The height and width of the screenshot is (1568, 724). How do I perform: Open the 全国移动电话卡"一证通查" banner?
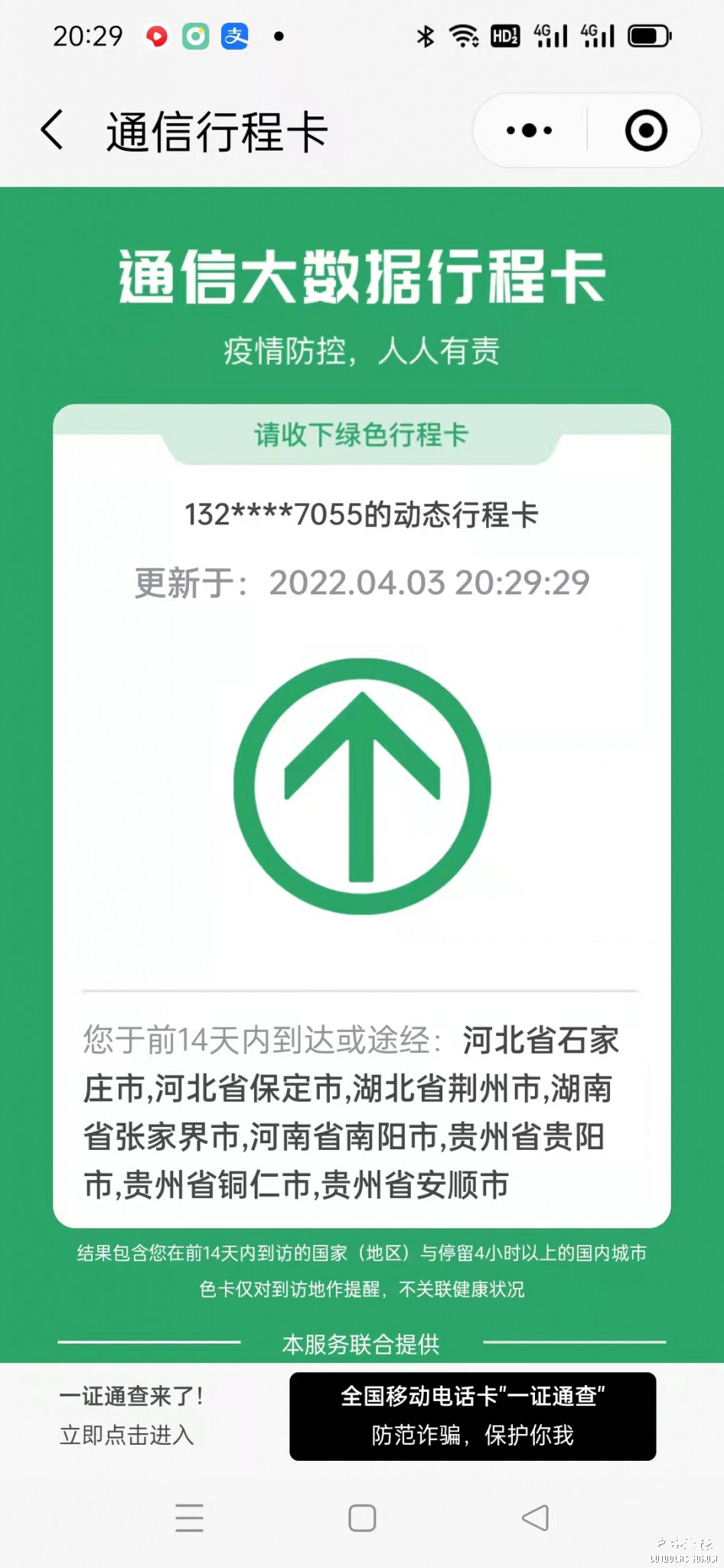pyautogui.click(x=472, y=1416)
